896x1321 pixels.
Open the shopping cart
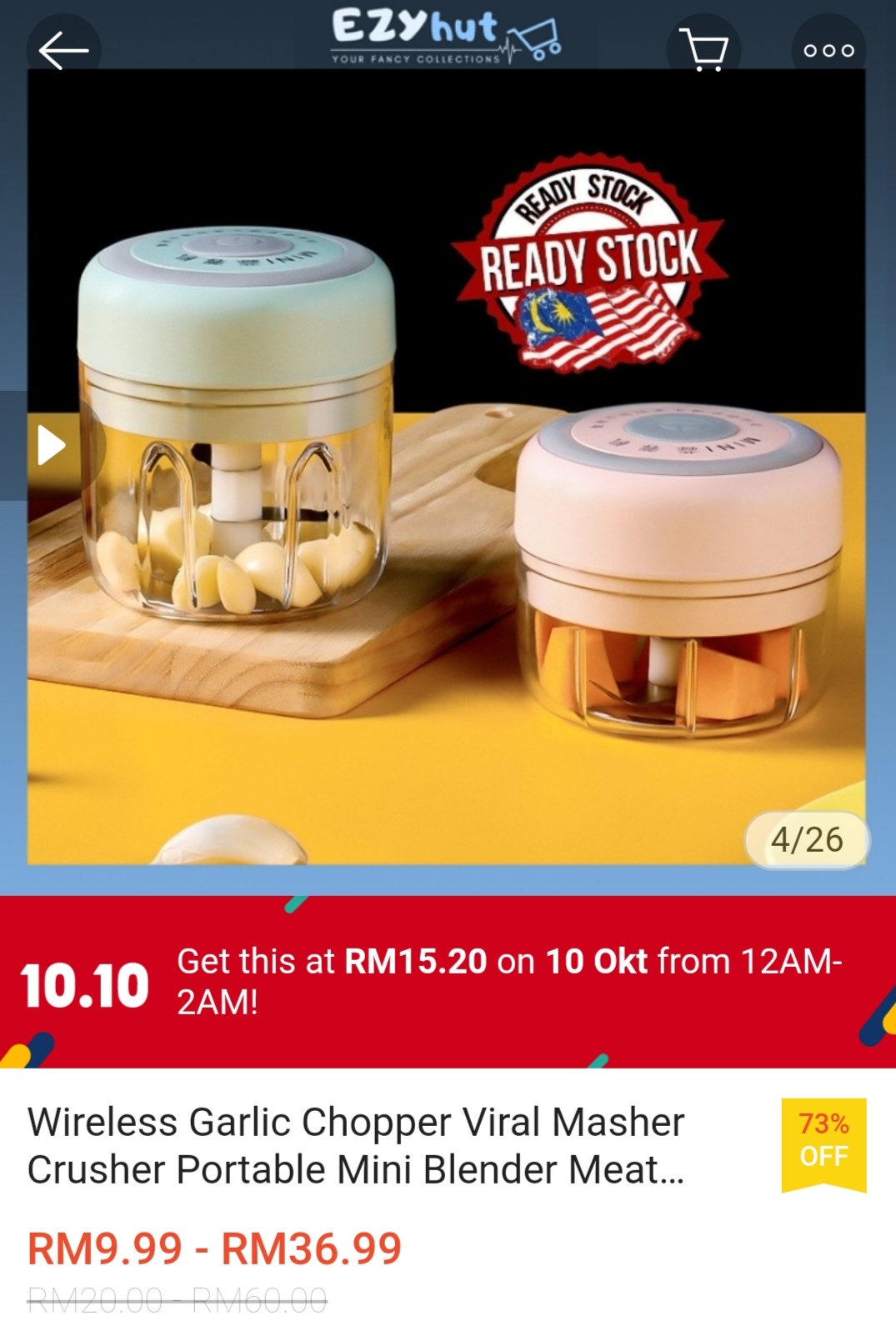tap(704, 50)
